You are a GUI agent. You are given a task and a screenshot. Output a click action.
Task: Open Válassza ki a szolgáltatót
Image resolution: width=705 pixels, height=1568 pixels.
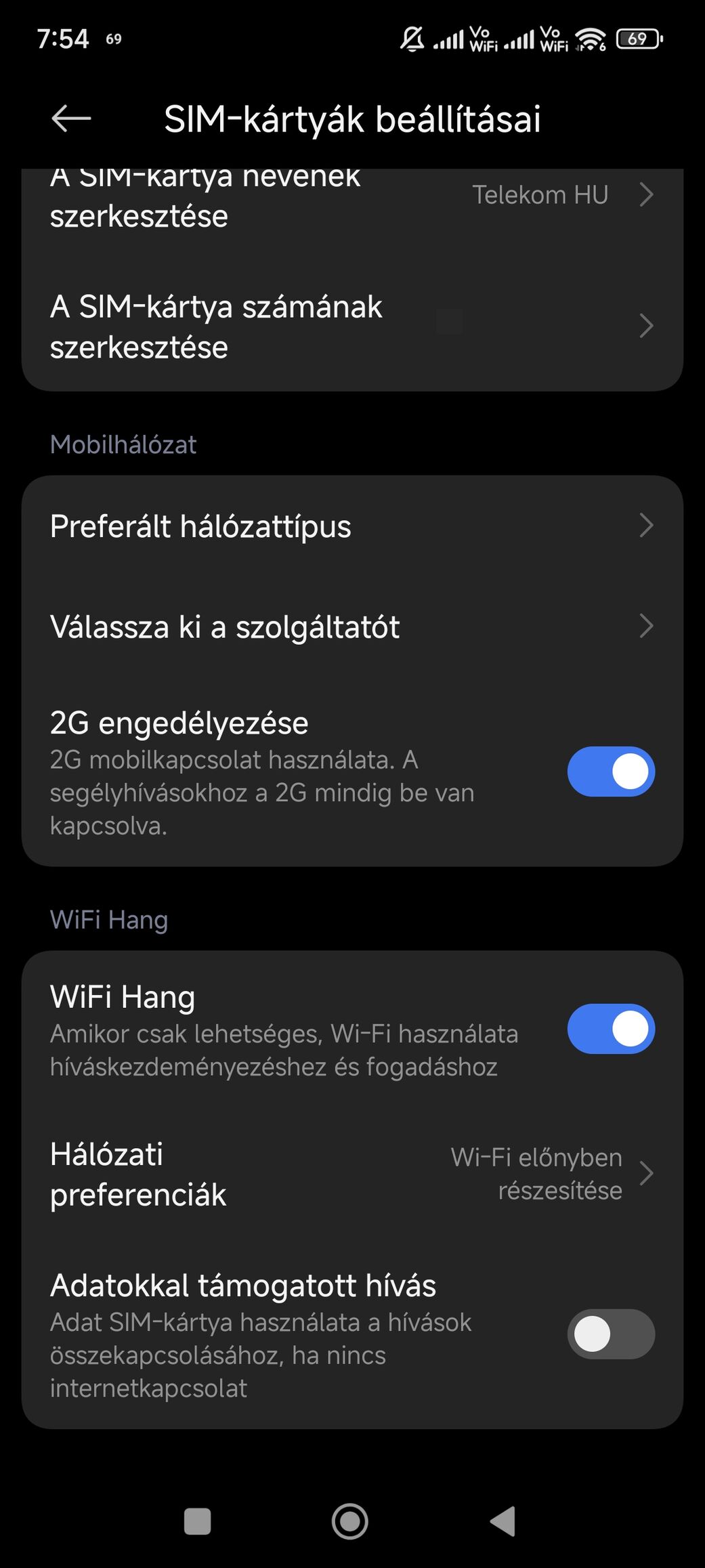[352, 627]
